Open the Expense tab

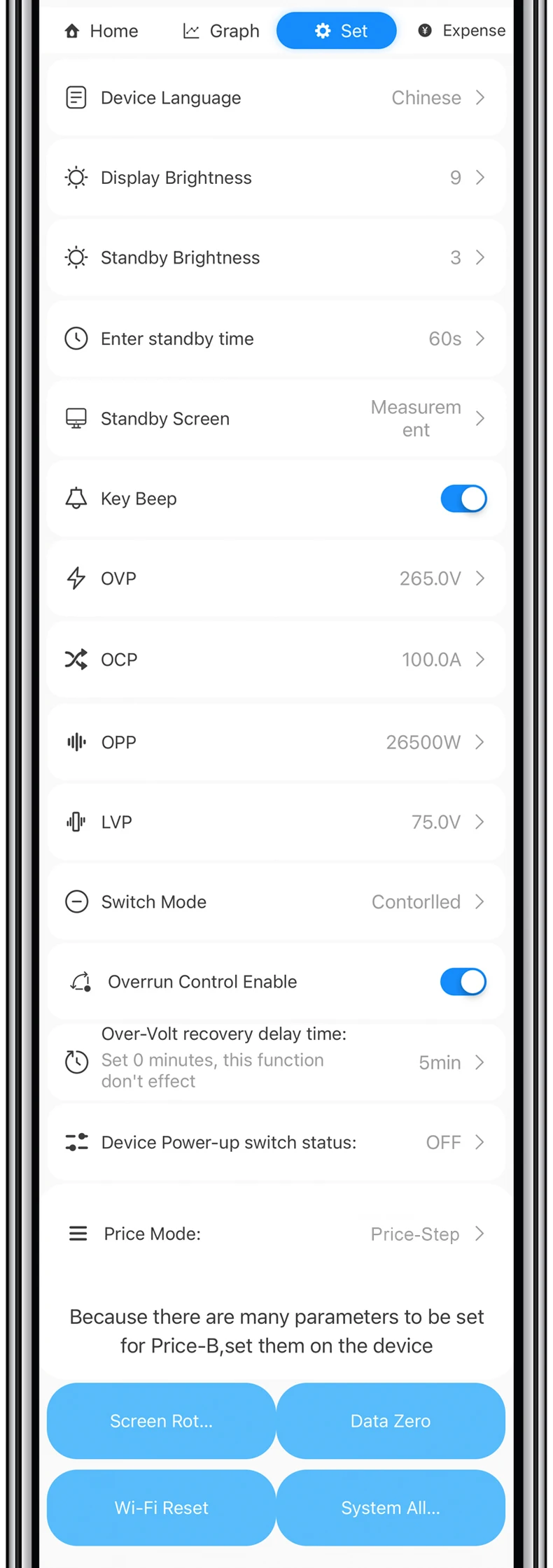coord(462,31)
